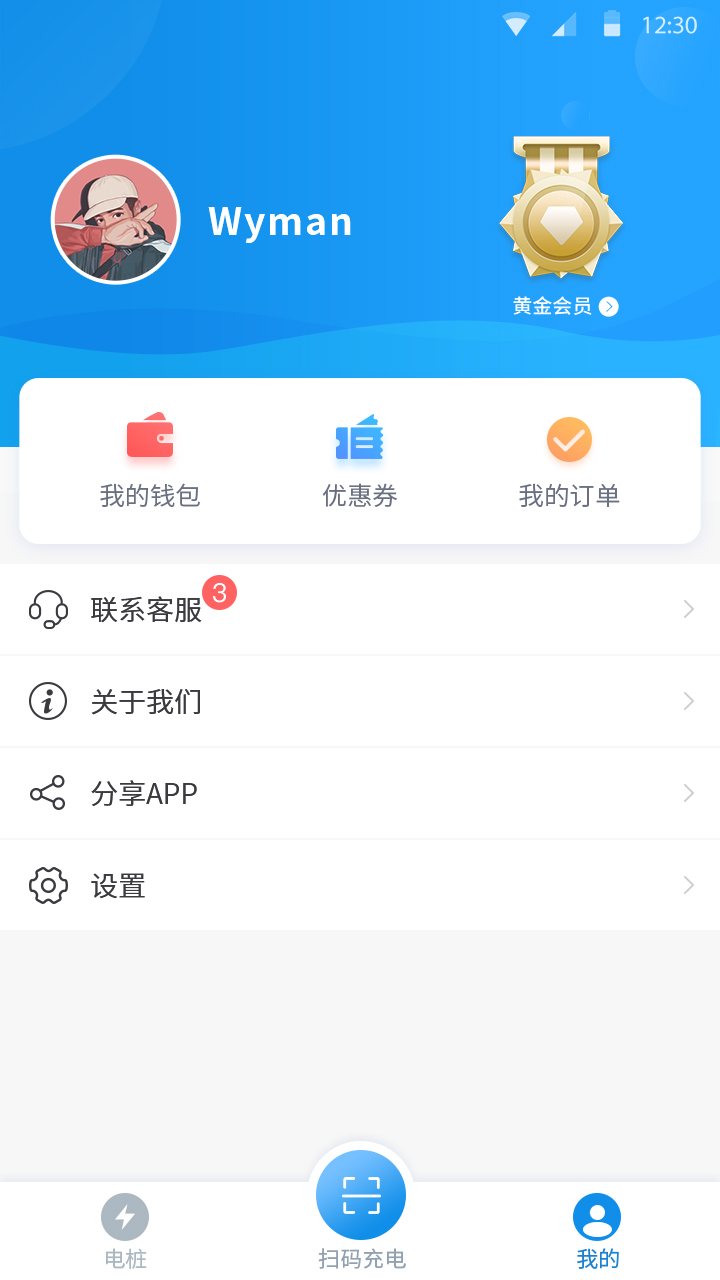This screenshot has width=720, height=1280.
Task: Expand the 设置 row chevron
Action: click(689, 885)
